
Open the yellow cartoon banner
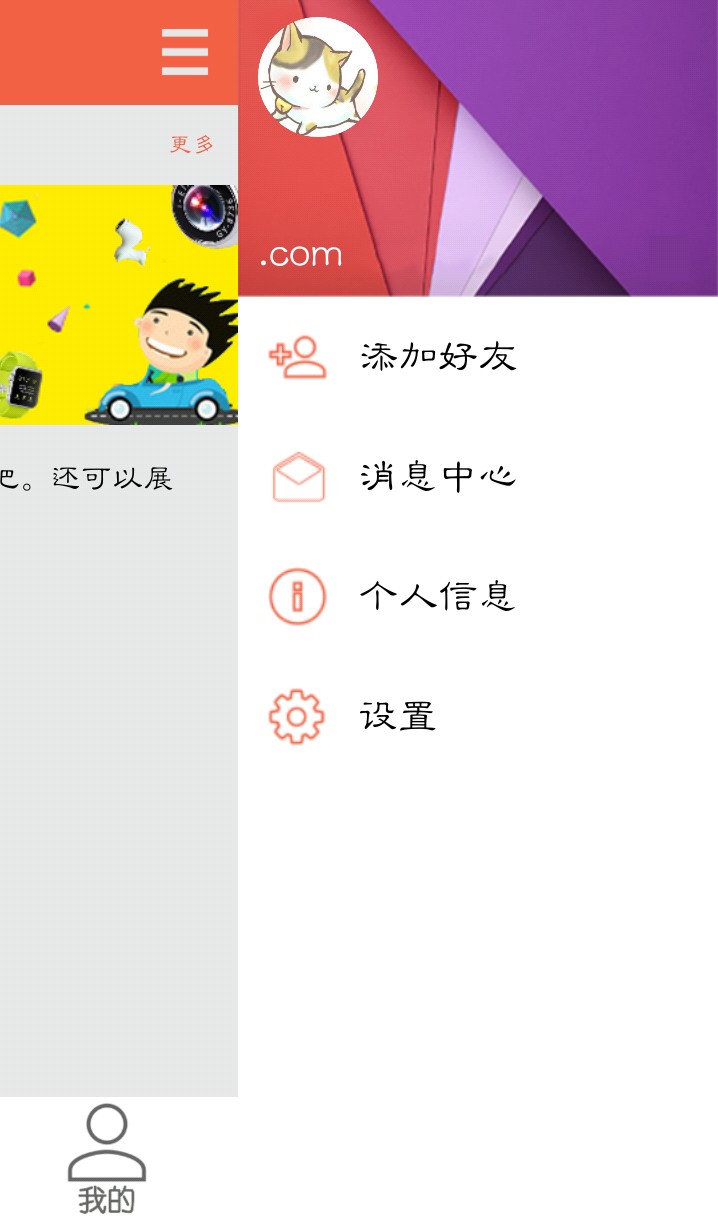pos(119,304)
